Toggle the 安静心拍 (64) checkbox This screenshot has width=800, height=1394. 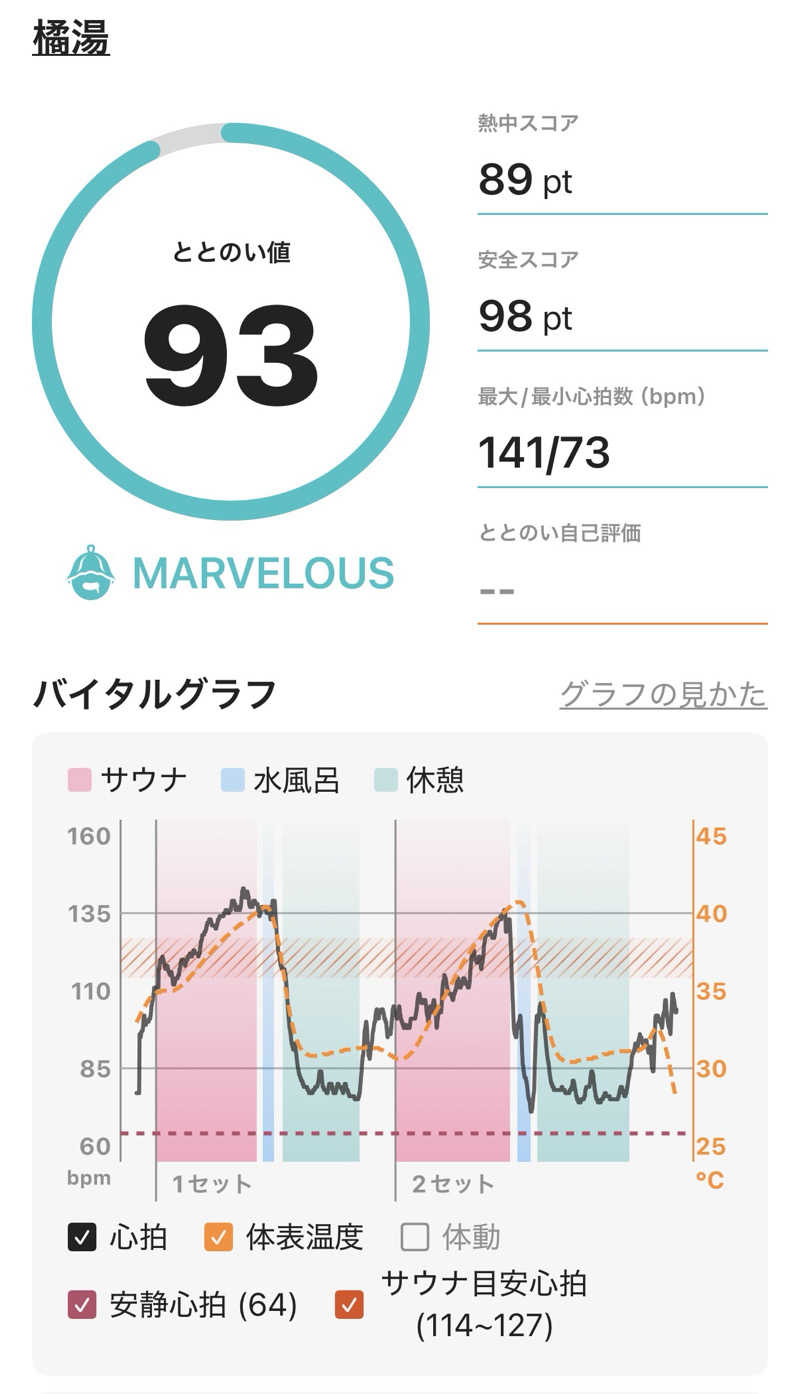tap(82, 1305)
